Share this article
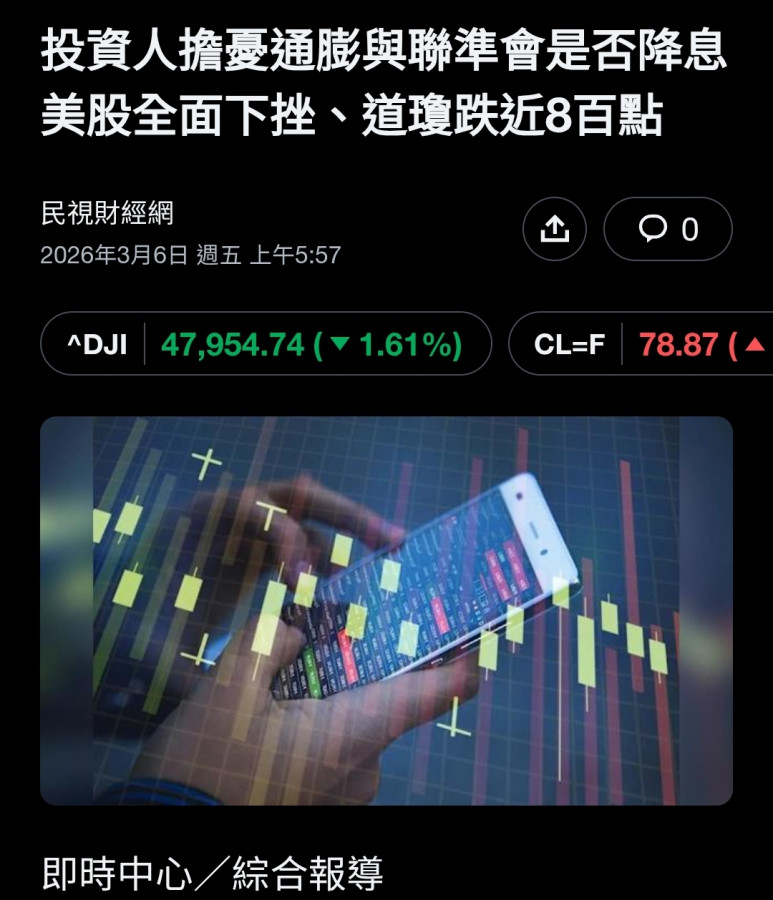The width and height of the screenshot is (773, 900). click(554, 230)
